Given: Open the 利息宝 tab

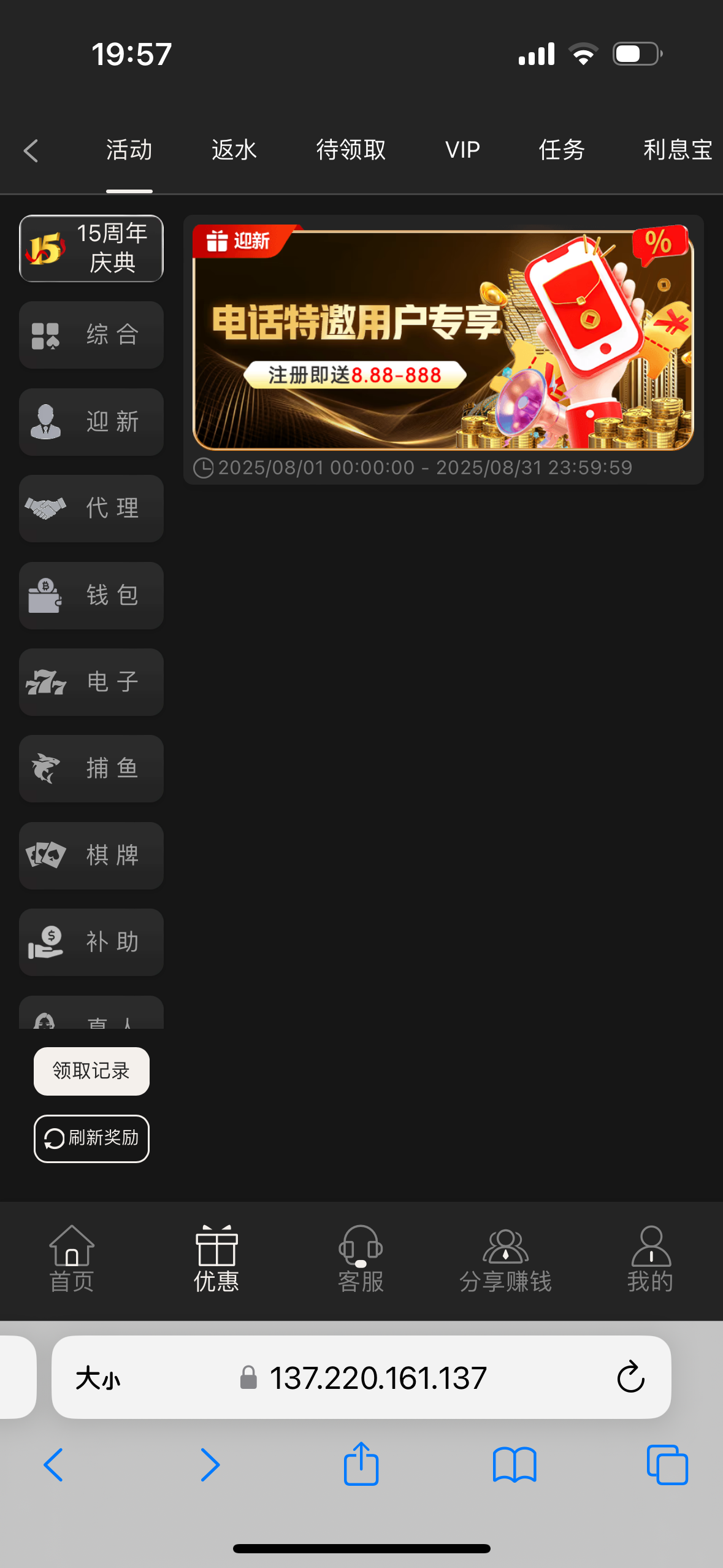Looking at the screenshot, I should coord(677,150).
